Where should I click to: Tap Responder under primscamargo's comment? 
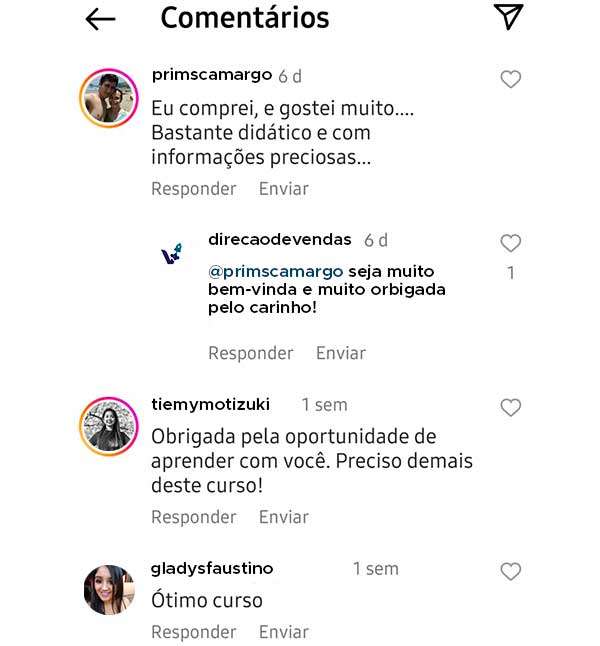193,189
